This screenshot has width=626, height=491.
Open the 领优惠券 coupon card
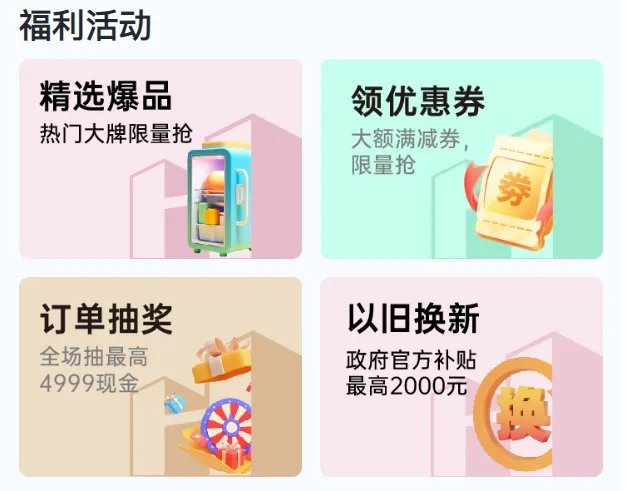click(x=461, y=159)
